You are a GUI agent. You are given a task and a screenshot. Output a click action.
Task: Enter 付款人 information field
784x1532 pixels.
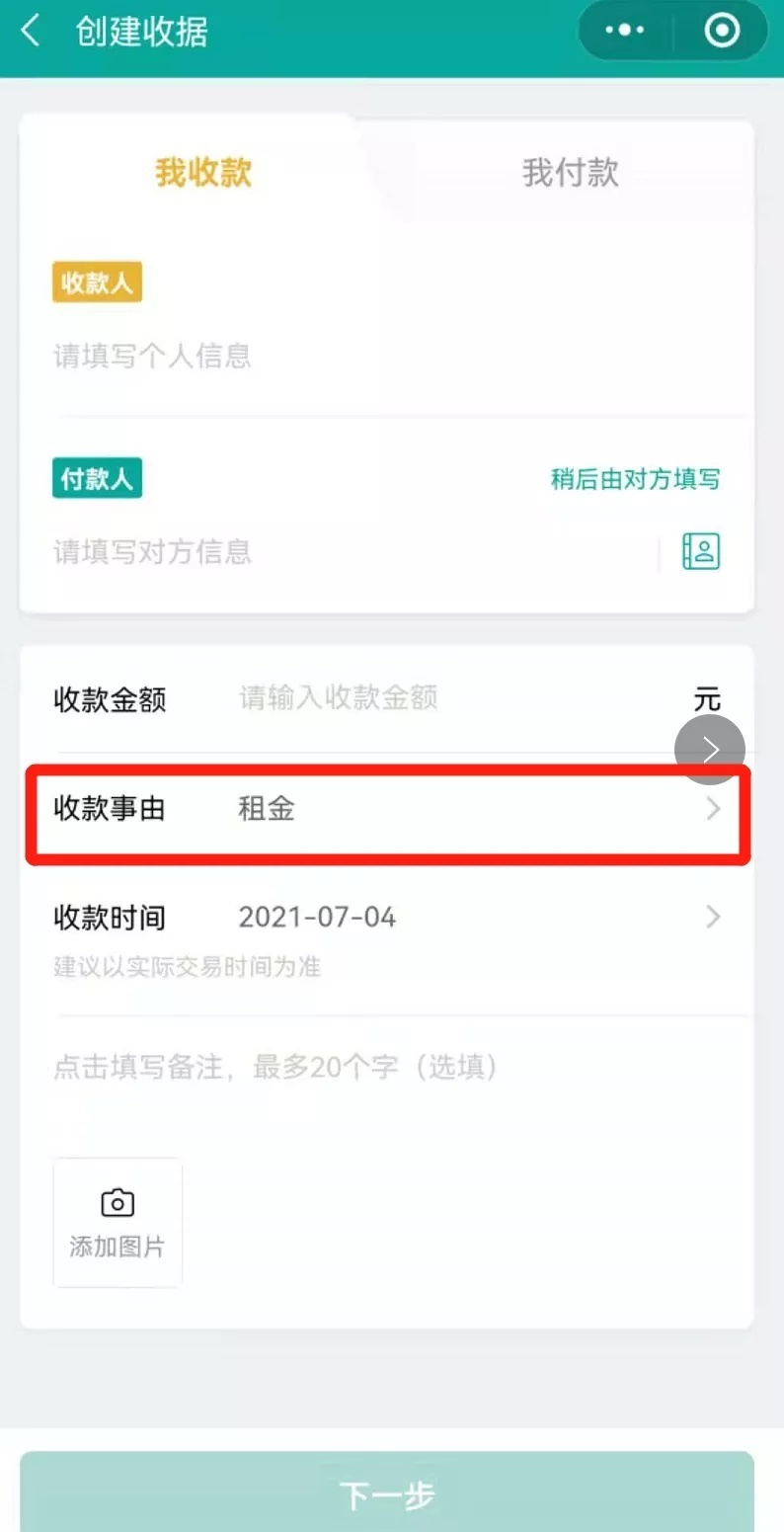[296, 551]
